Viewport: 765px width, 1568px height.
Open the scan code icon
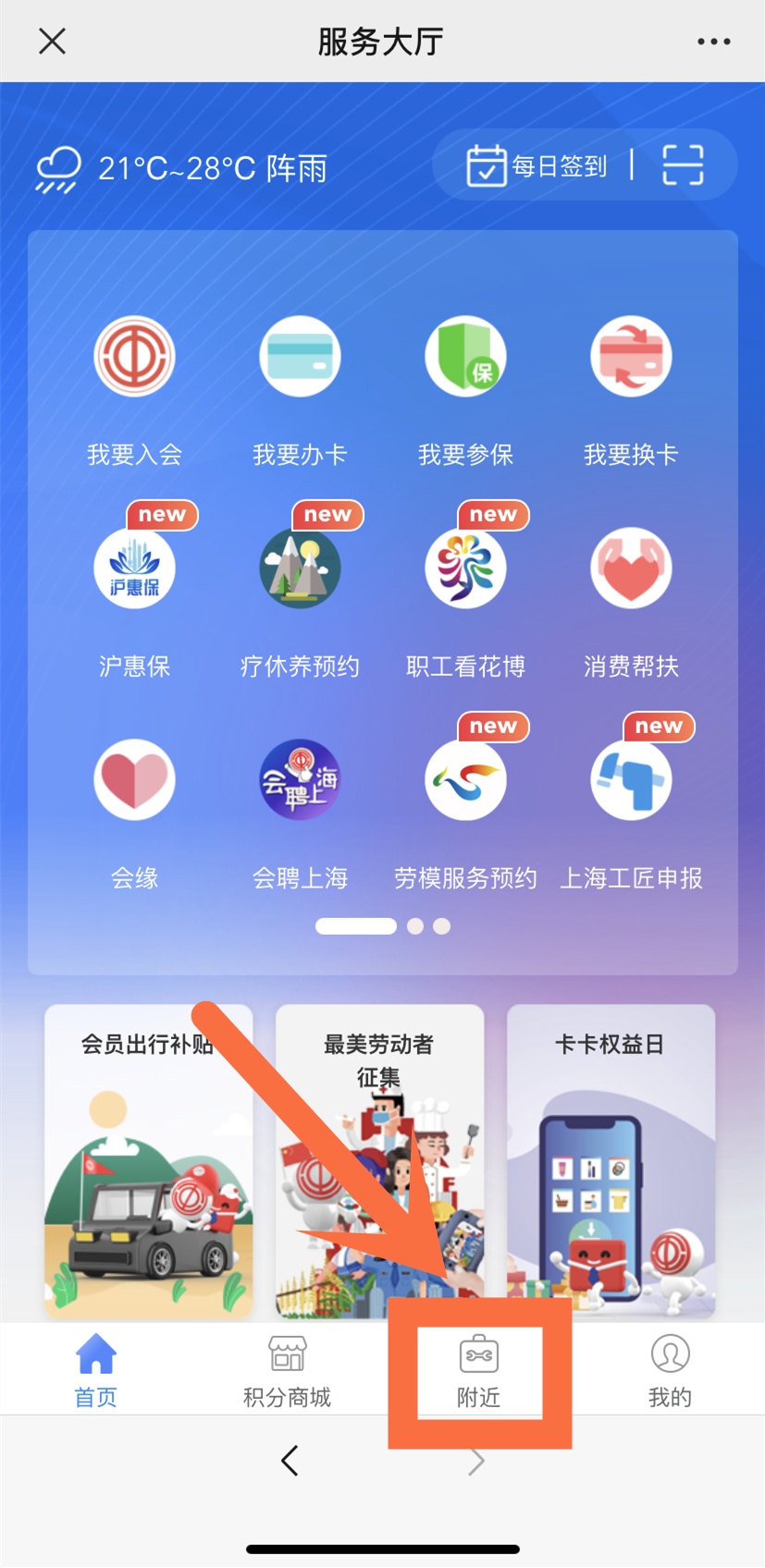coord(683,166)
